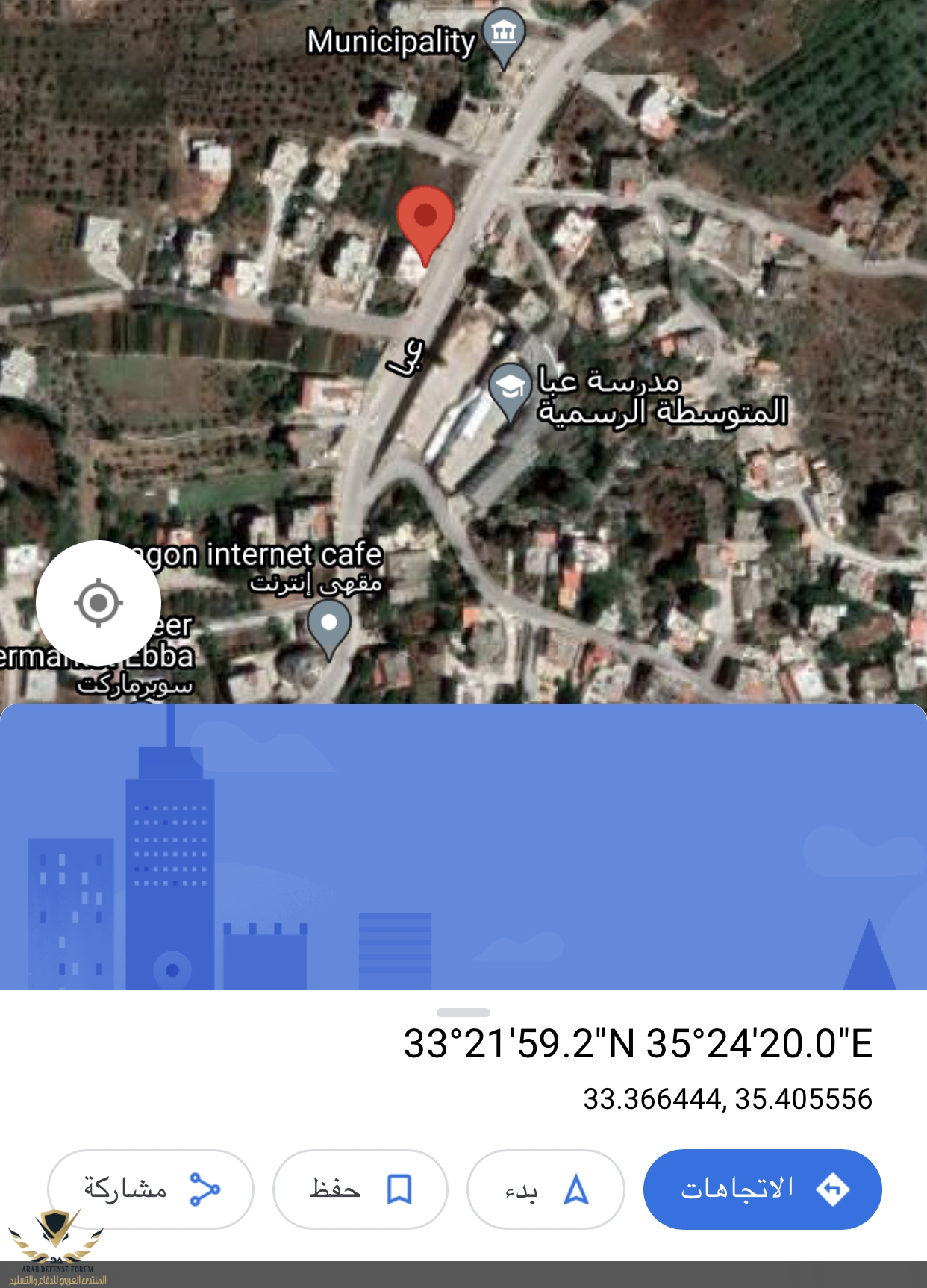Center map on my current location
This screenshot has height=1288, width=927.
(x=99, y=602)
